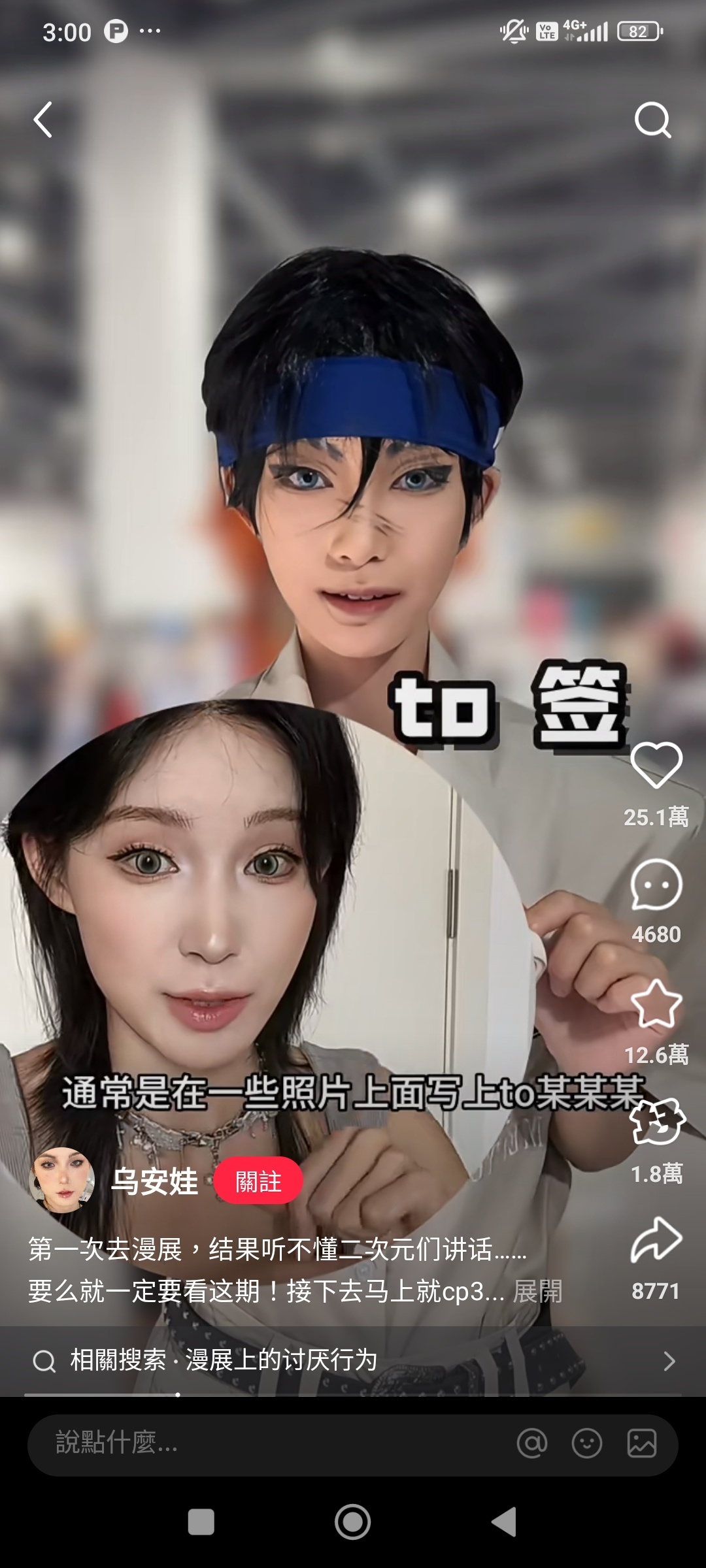Viewport: 706px width, 1568px height.
Task: Tap the 說點什麼 comment field
Action: [261, 1443]
